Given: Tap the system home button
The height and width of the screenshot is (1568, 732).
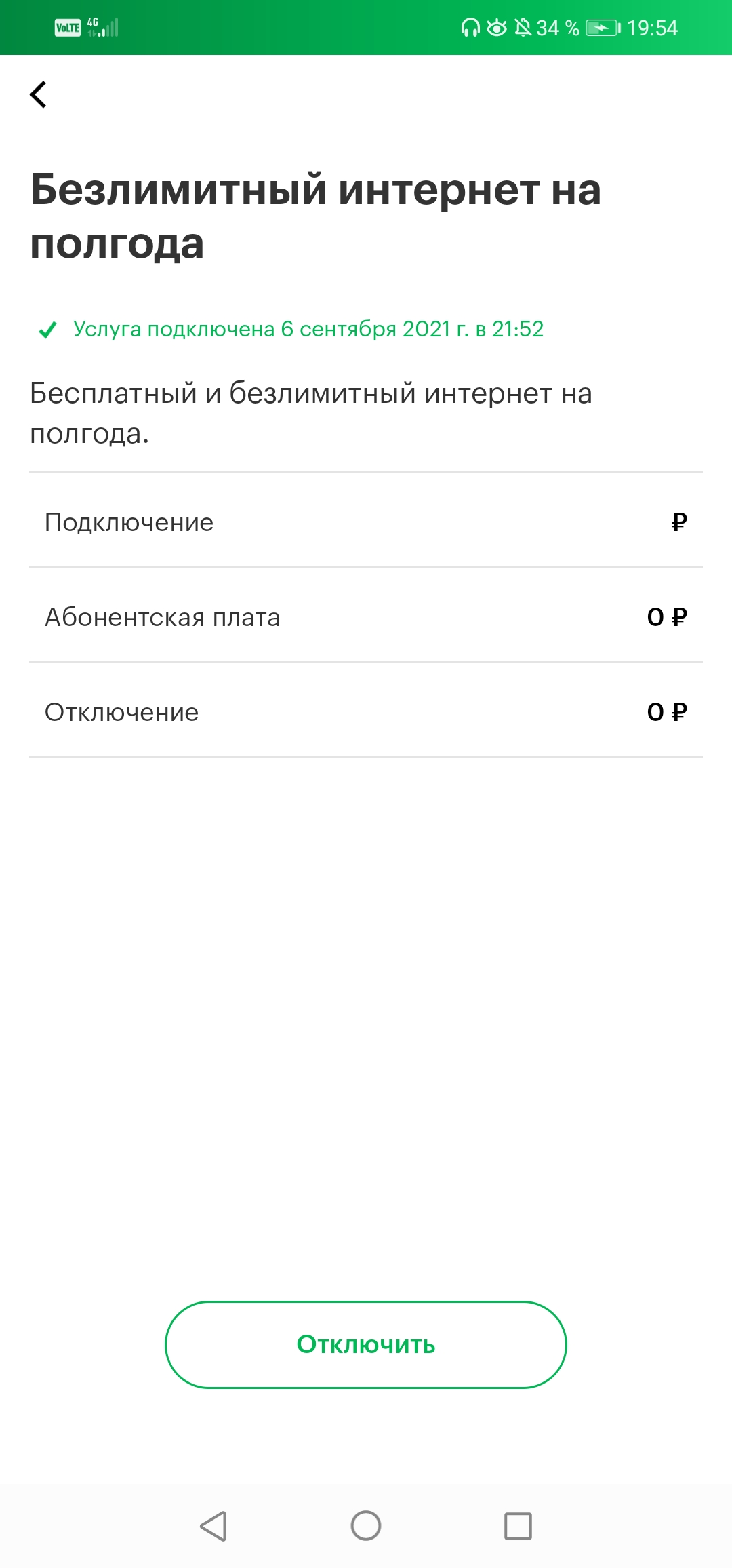Looking at the screenshot, I should [x=366, y=1526].
